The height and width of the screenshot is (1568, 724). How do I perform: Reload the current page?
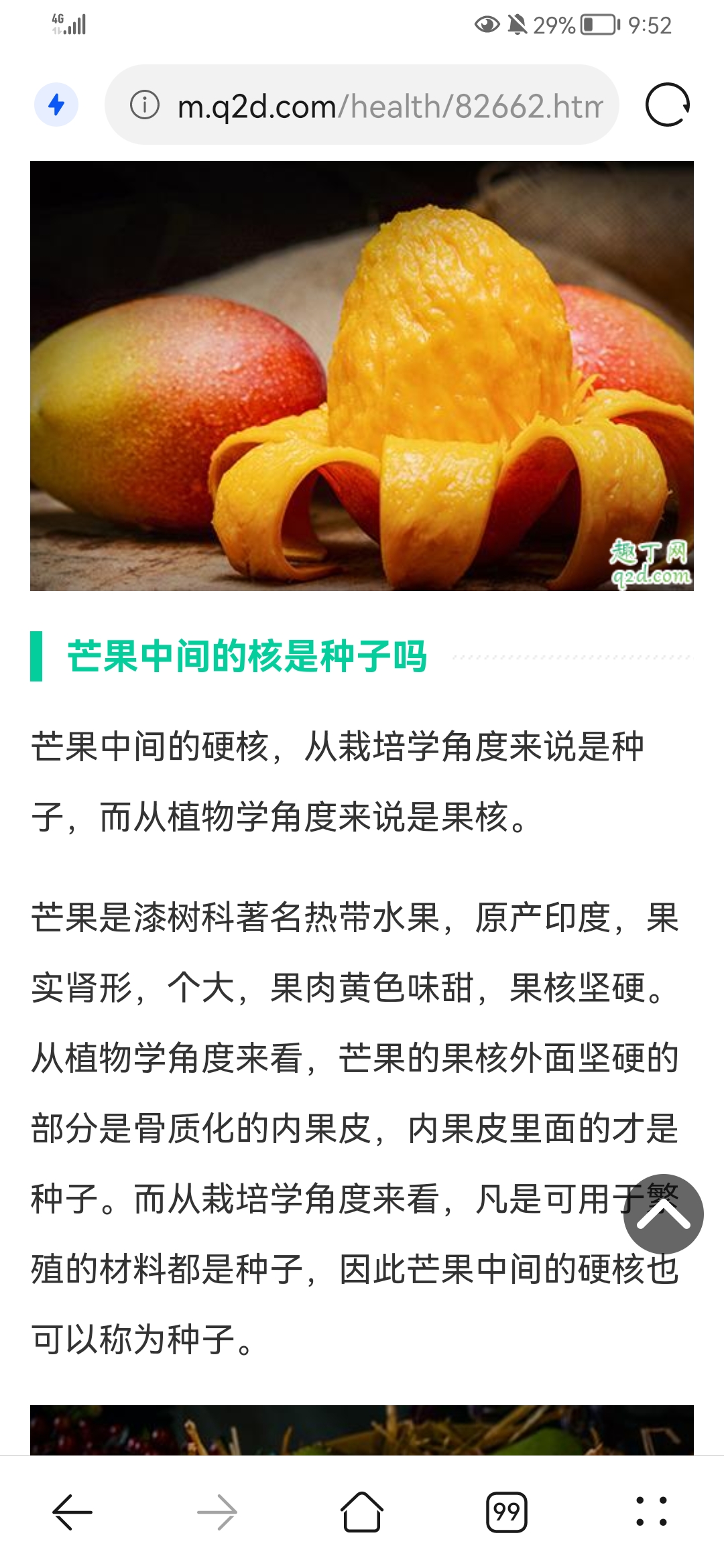[667, 105]
